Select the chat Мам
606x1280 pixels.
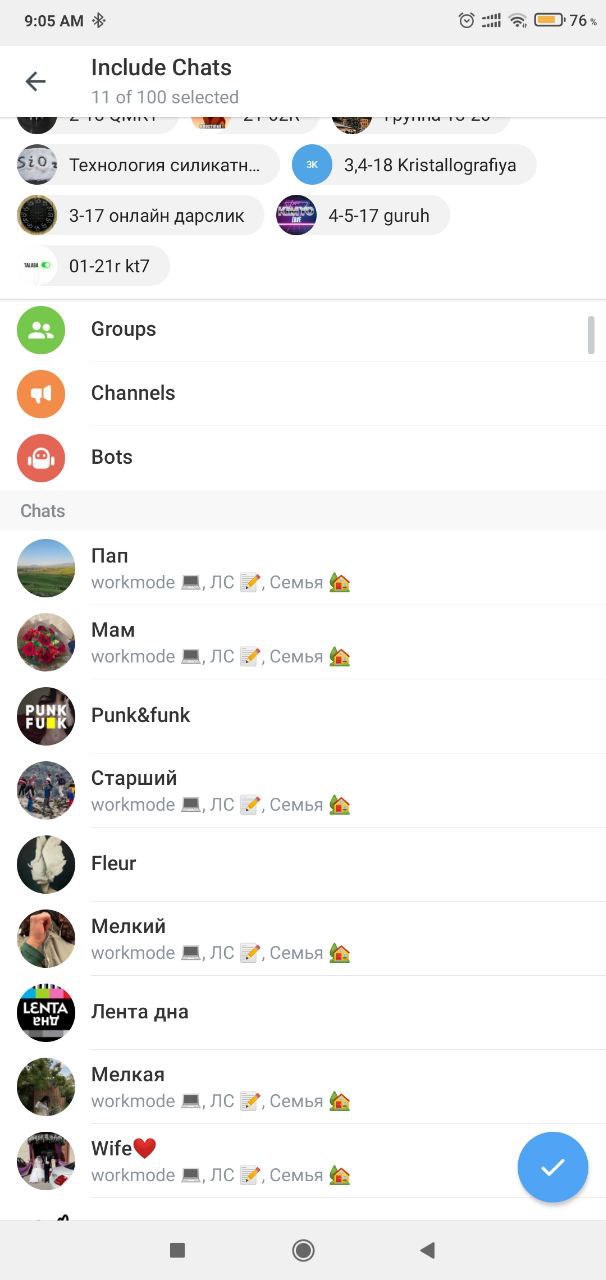click(300, 642)
